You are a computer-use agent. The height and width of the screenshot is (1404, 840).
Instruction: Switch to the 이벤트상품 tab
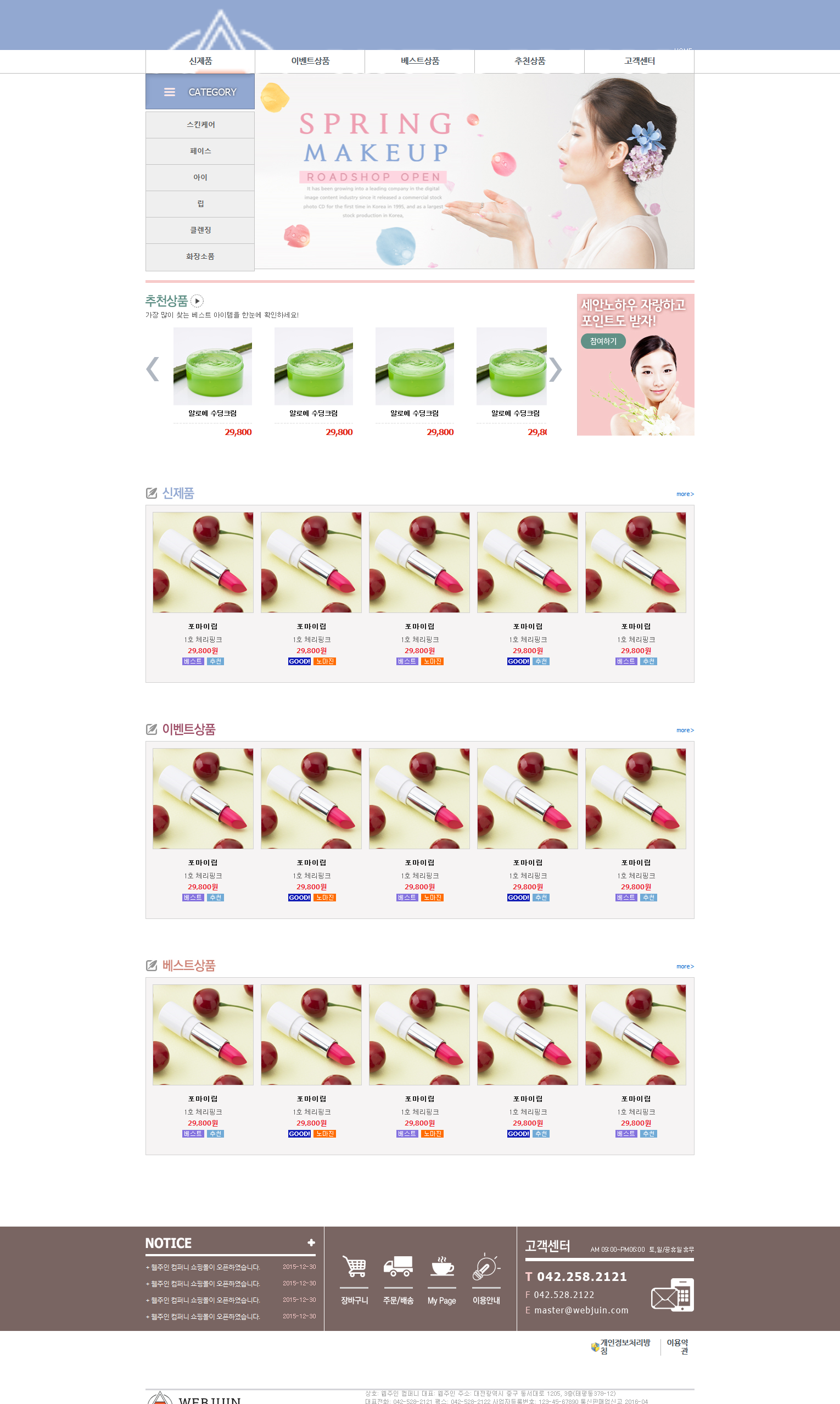point(310,61)
